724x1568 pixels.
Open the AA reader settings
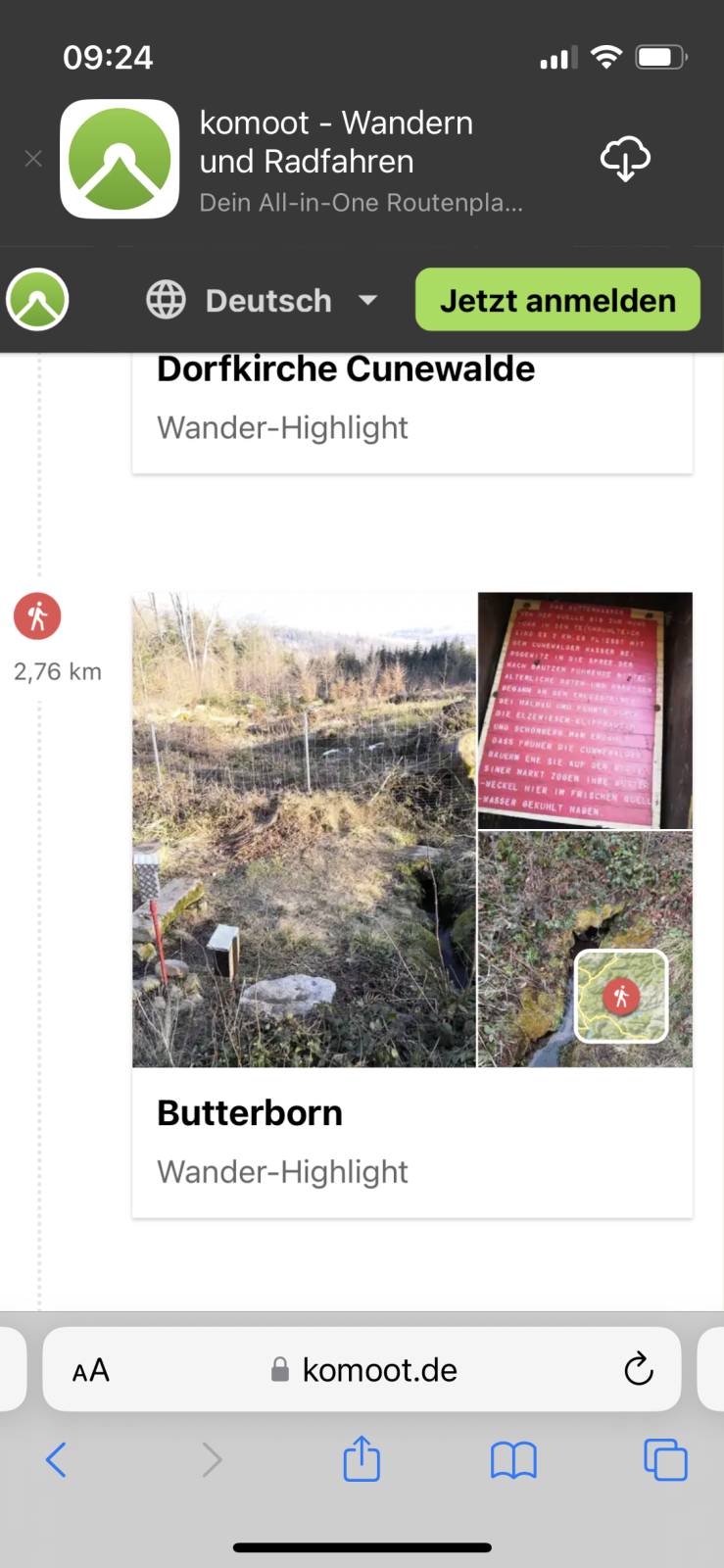point(91,1370)
